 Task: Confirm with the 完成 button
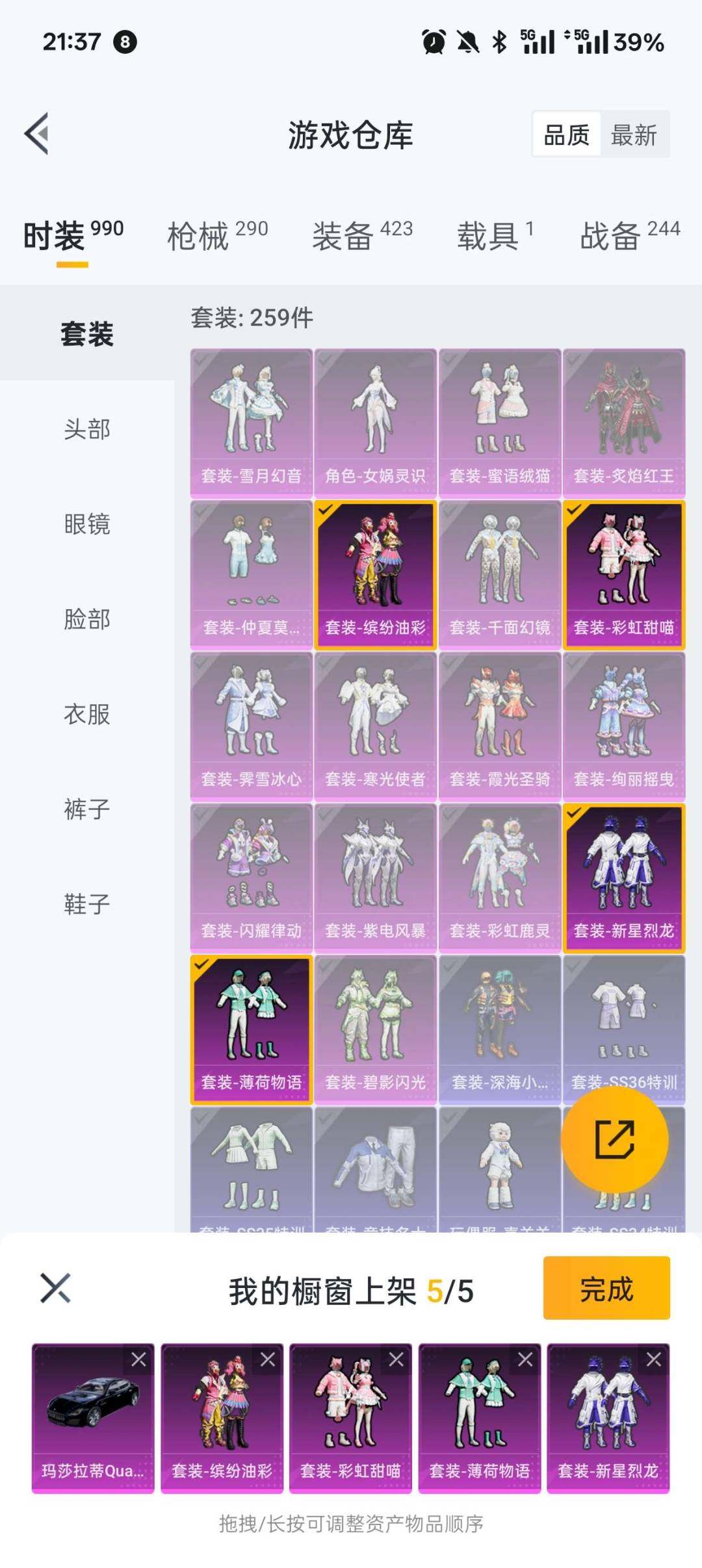click(606, 1289)
